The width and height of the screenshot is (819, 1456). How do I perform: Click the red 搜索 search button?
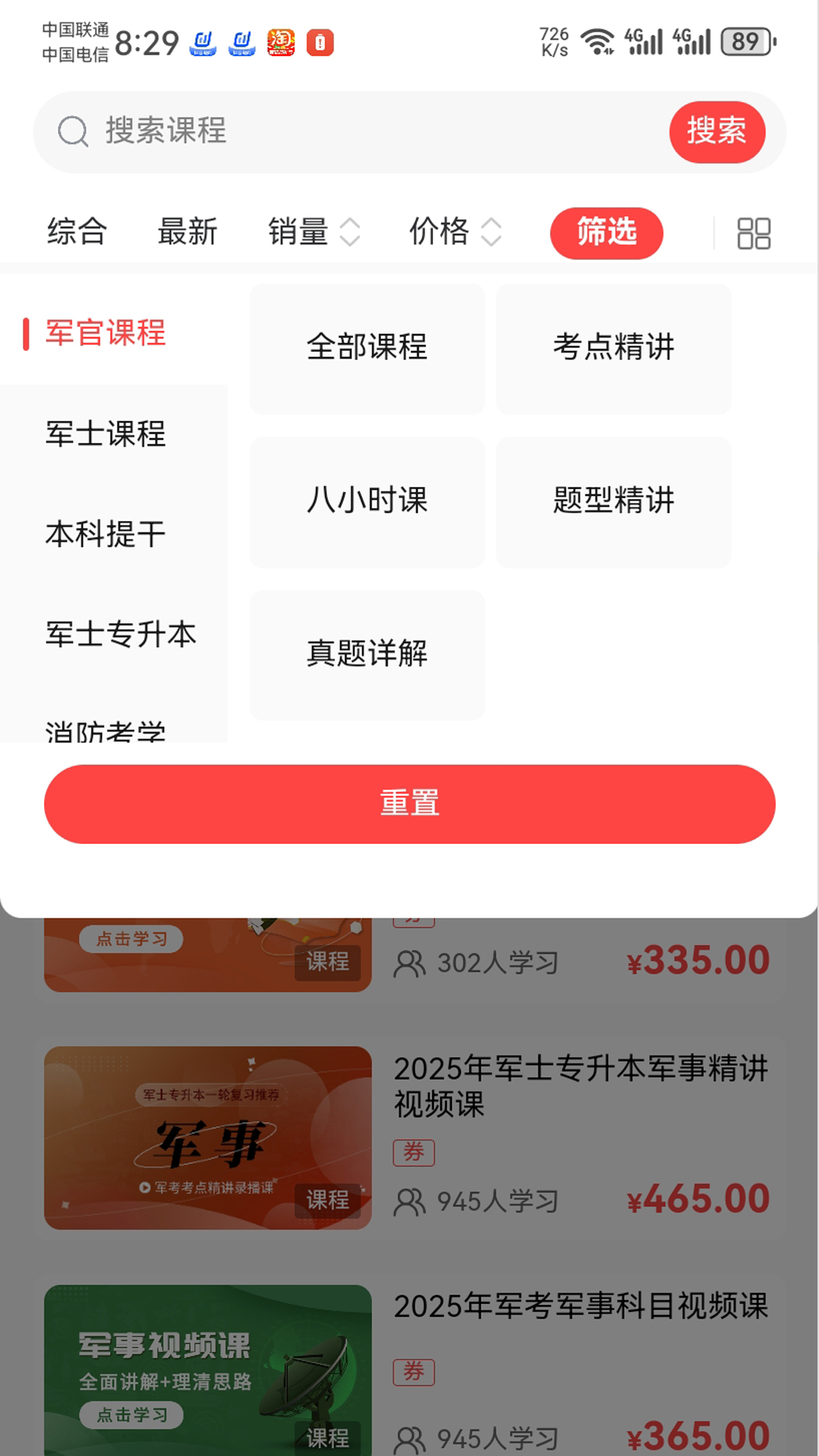click(x=718, y=131)
